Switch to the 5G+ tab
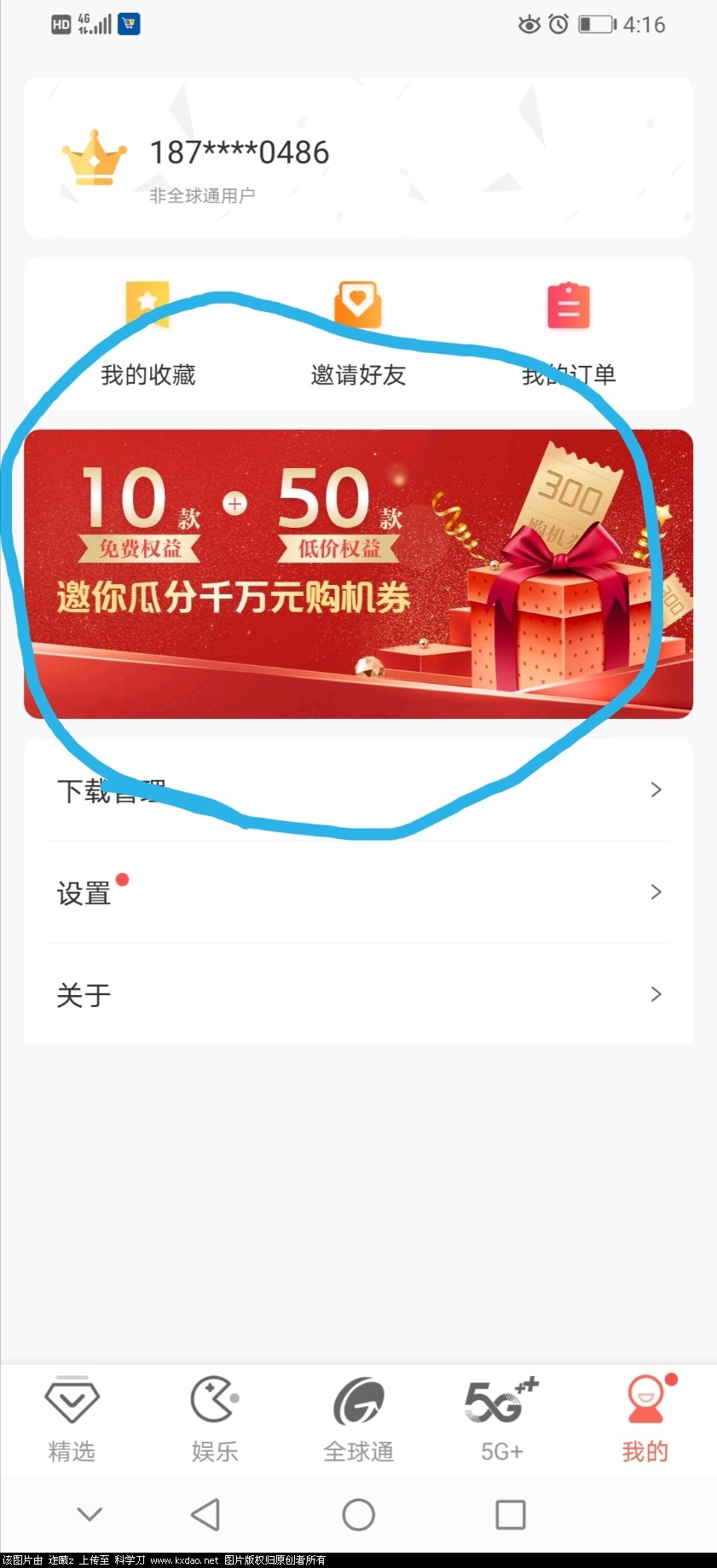The width and height of the screenshot is (717, 1568). (x=501, y=1420)
